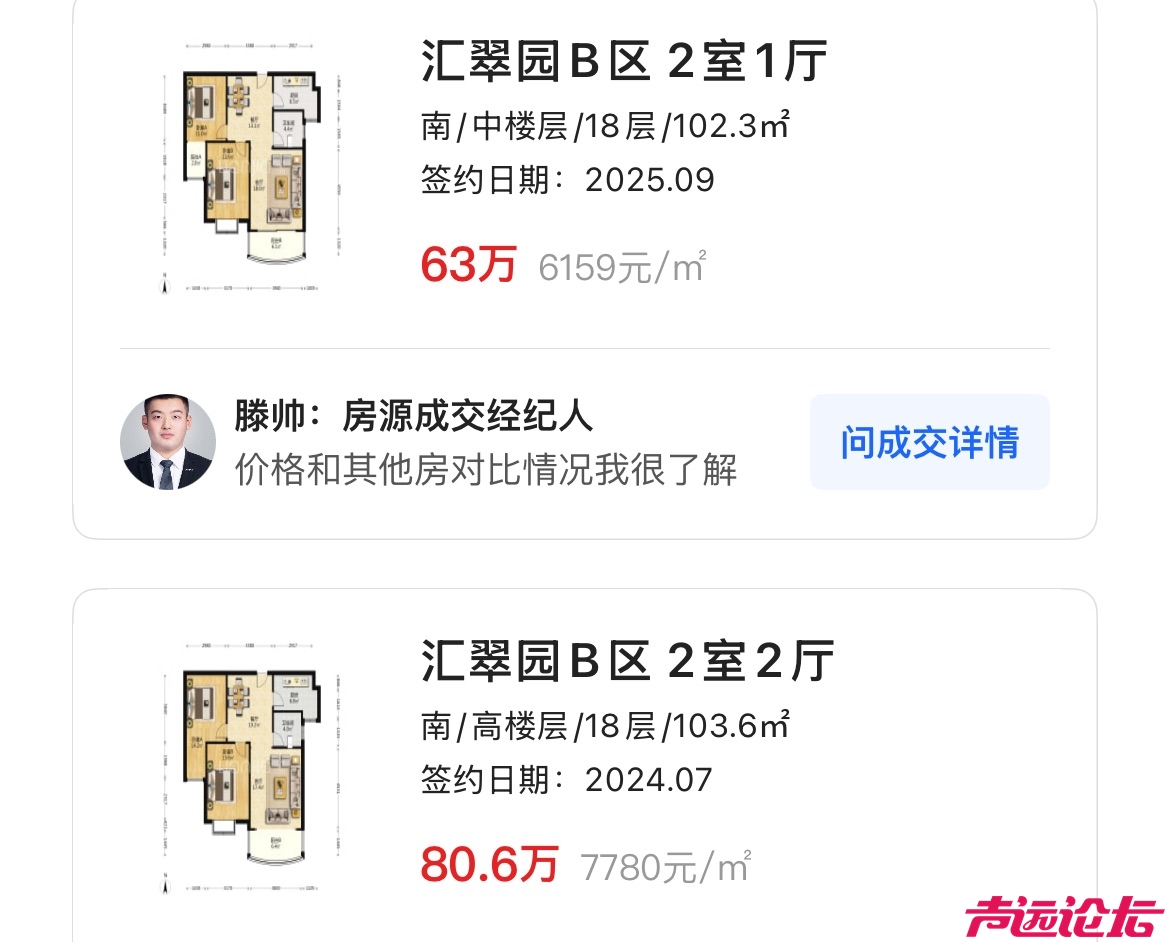Tap the 问成交详情 button
The width and height of the screenshot is (1170, 942).
pyautogui.click(x=929, y=442)
